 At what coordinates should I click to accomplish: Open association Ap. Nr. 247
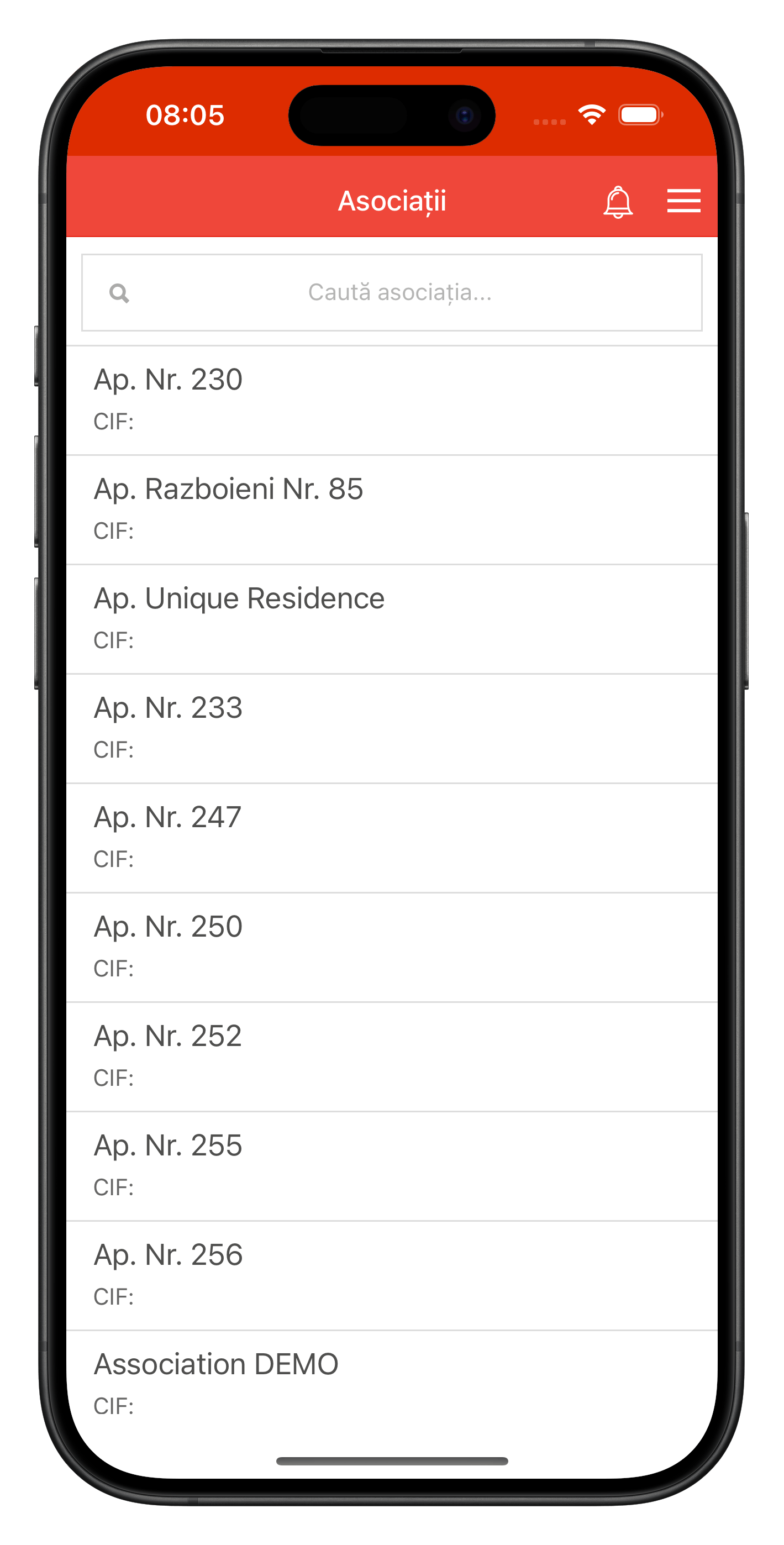pyautogui.click(x=392, y=838)
